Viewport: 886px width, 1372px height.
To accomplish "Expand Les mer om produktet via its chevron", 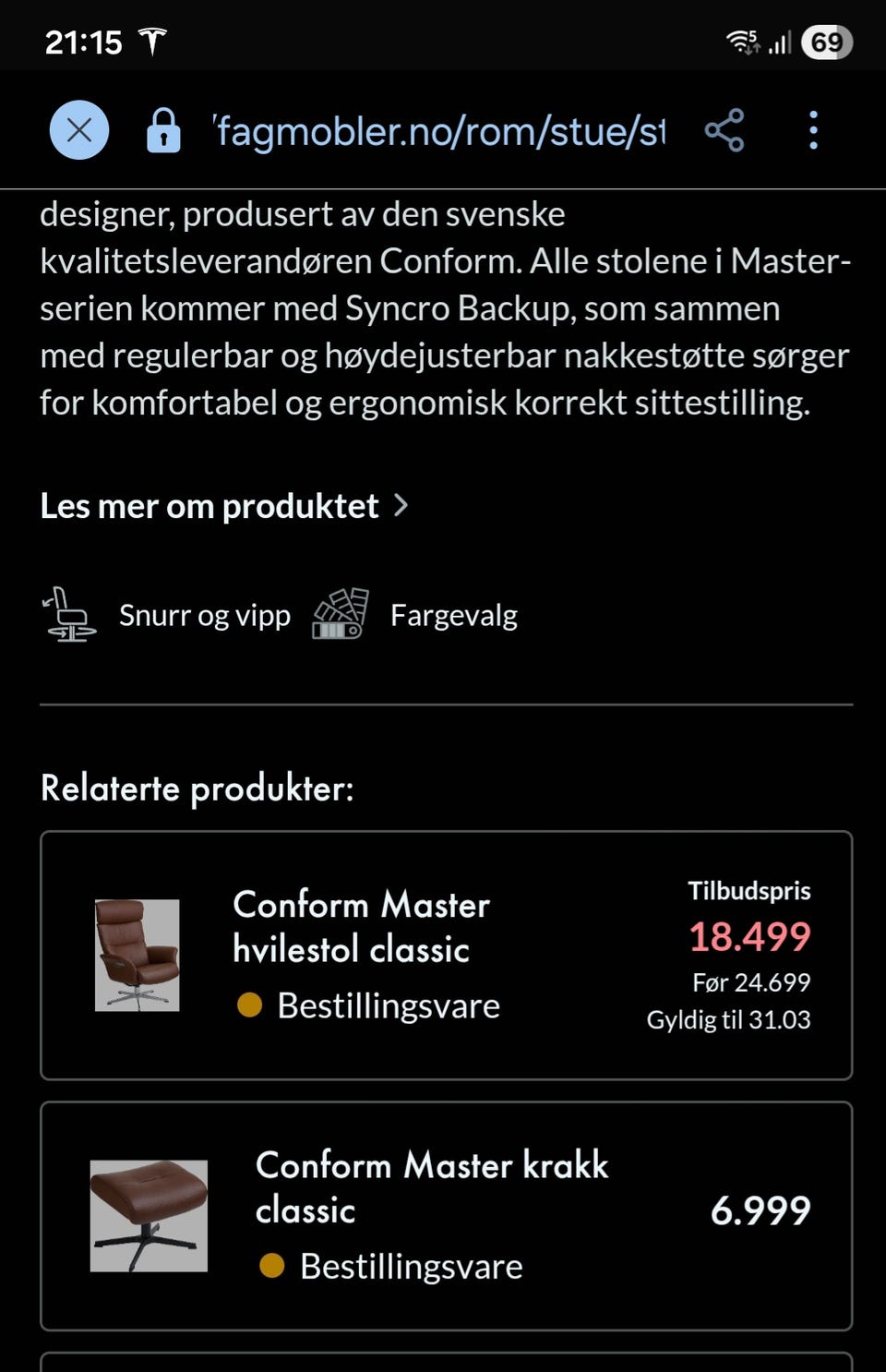I will (x=401, y=506).
